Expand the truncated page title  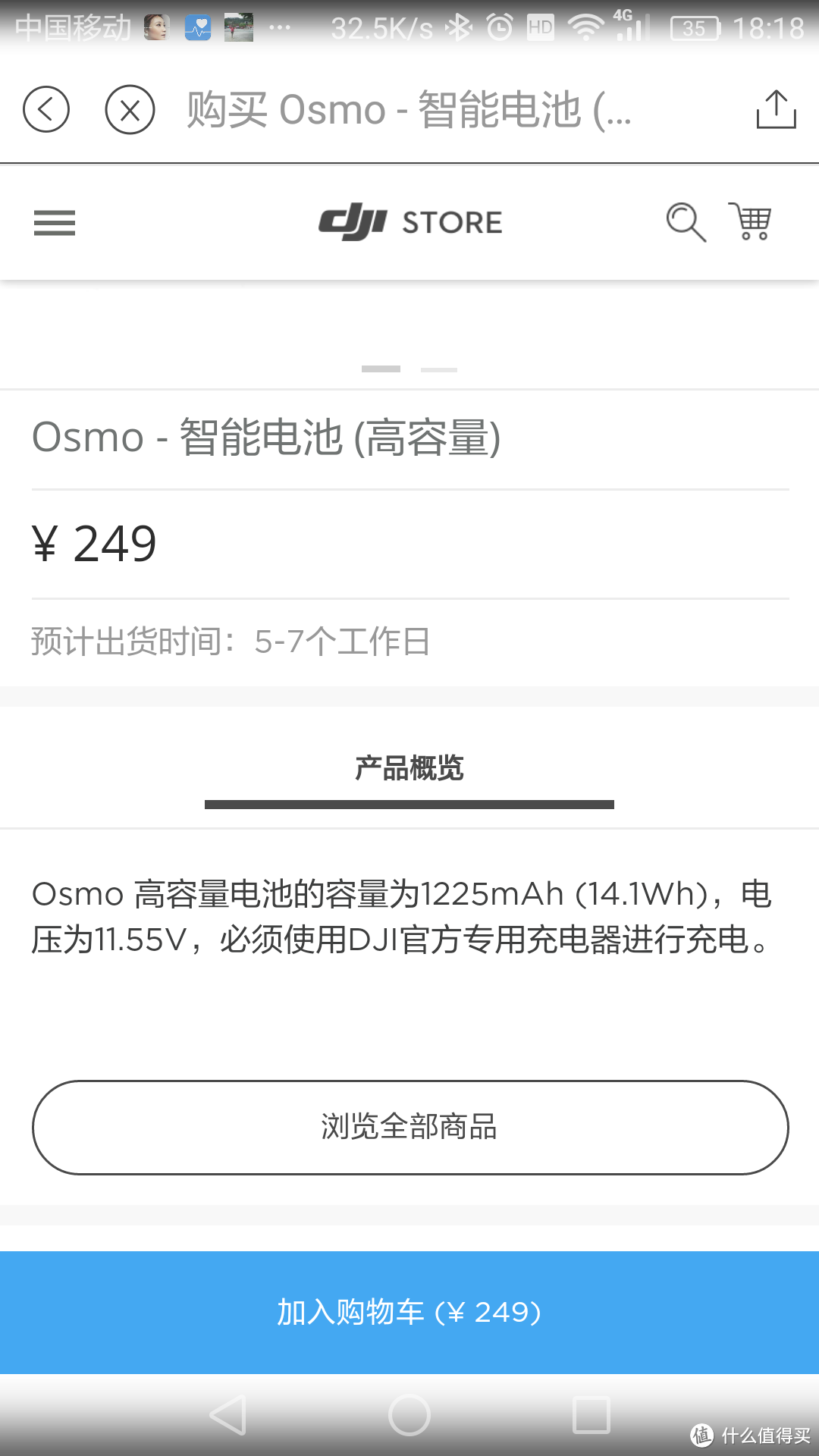[406, 111]
